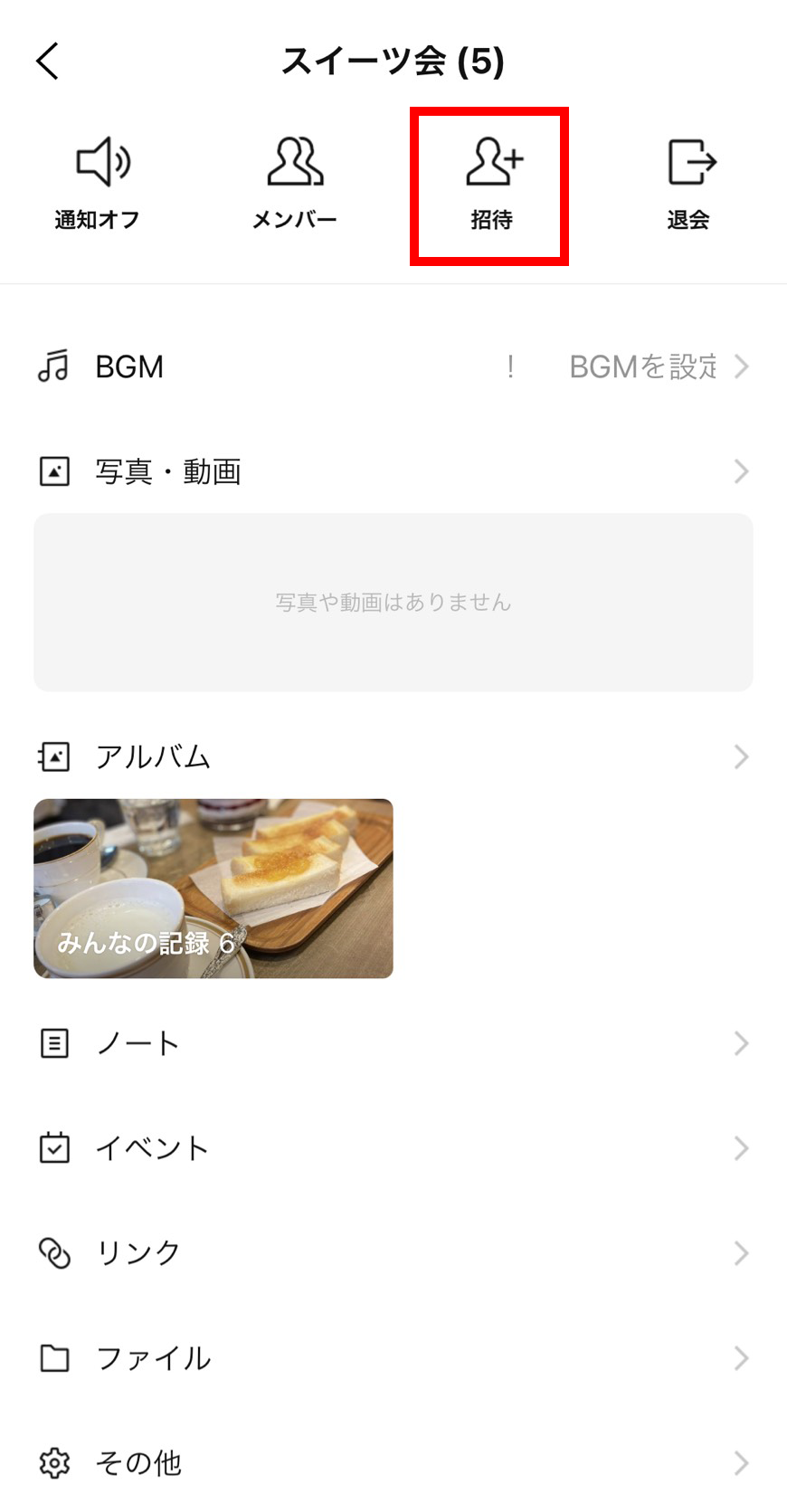Open the 写真・動画 section

(x=393, y=471)
